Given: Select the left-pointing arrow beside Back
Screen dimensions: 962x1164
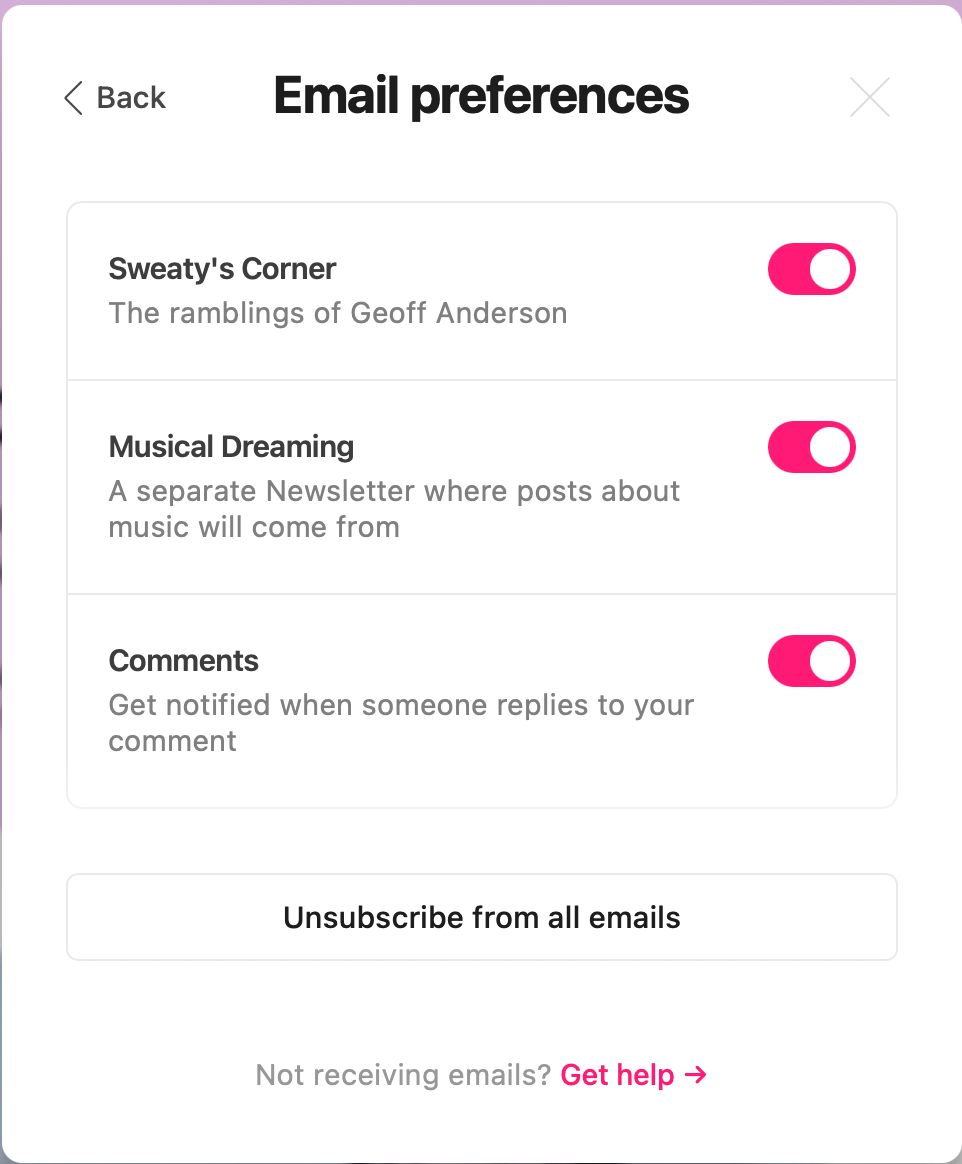Looking at the screenshot, I should (71, 98).
